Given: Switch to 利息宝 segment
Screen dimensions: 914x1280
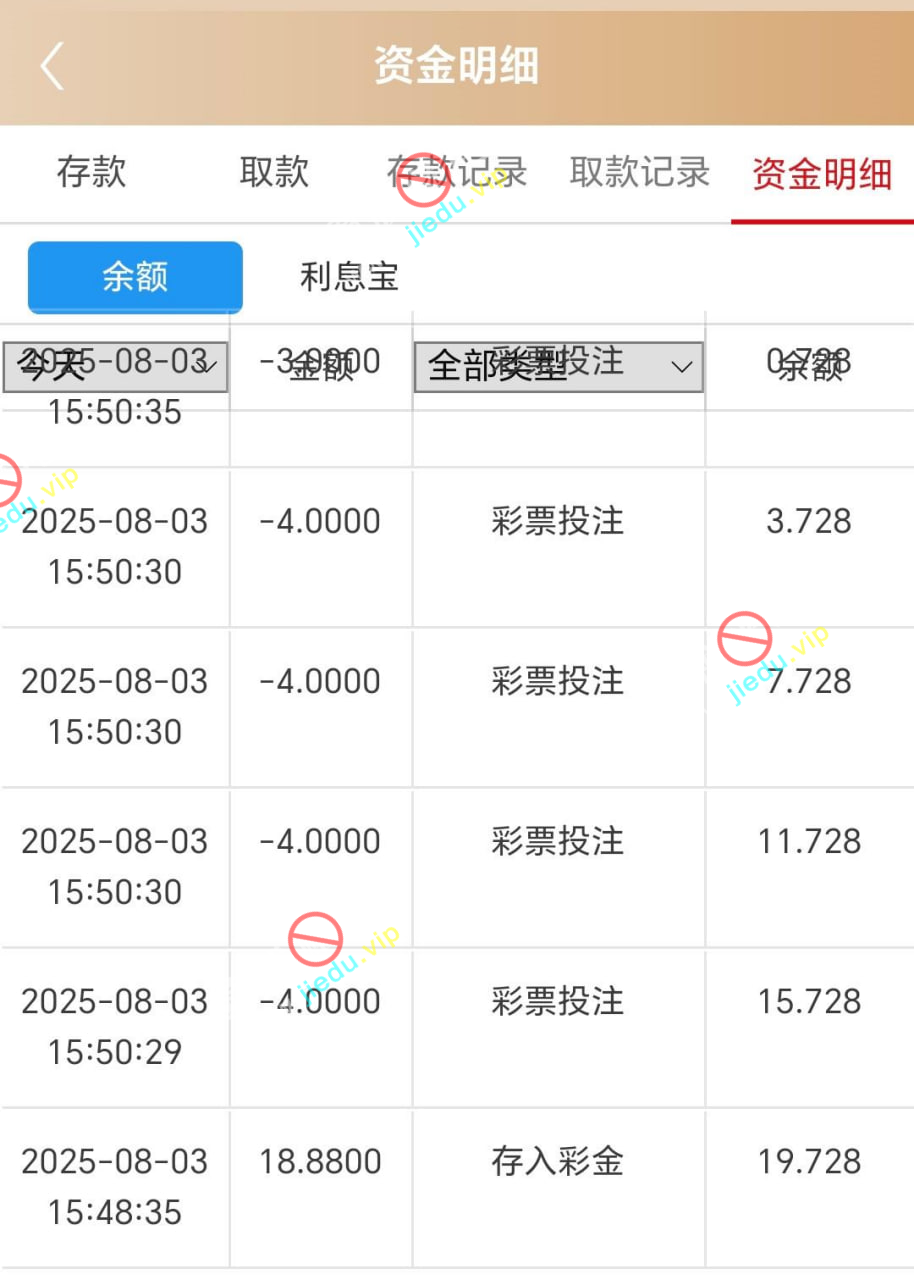Looking at the screenshot, I should 349,277.
